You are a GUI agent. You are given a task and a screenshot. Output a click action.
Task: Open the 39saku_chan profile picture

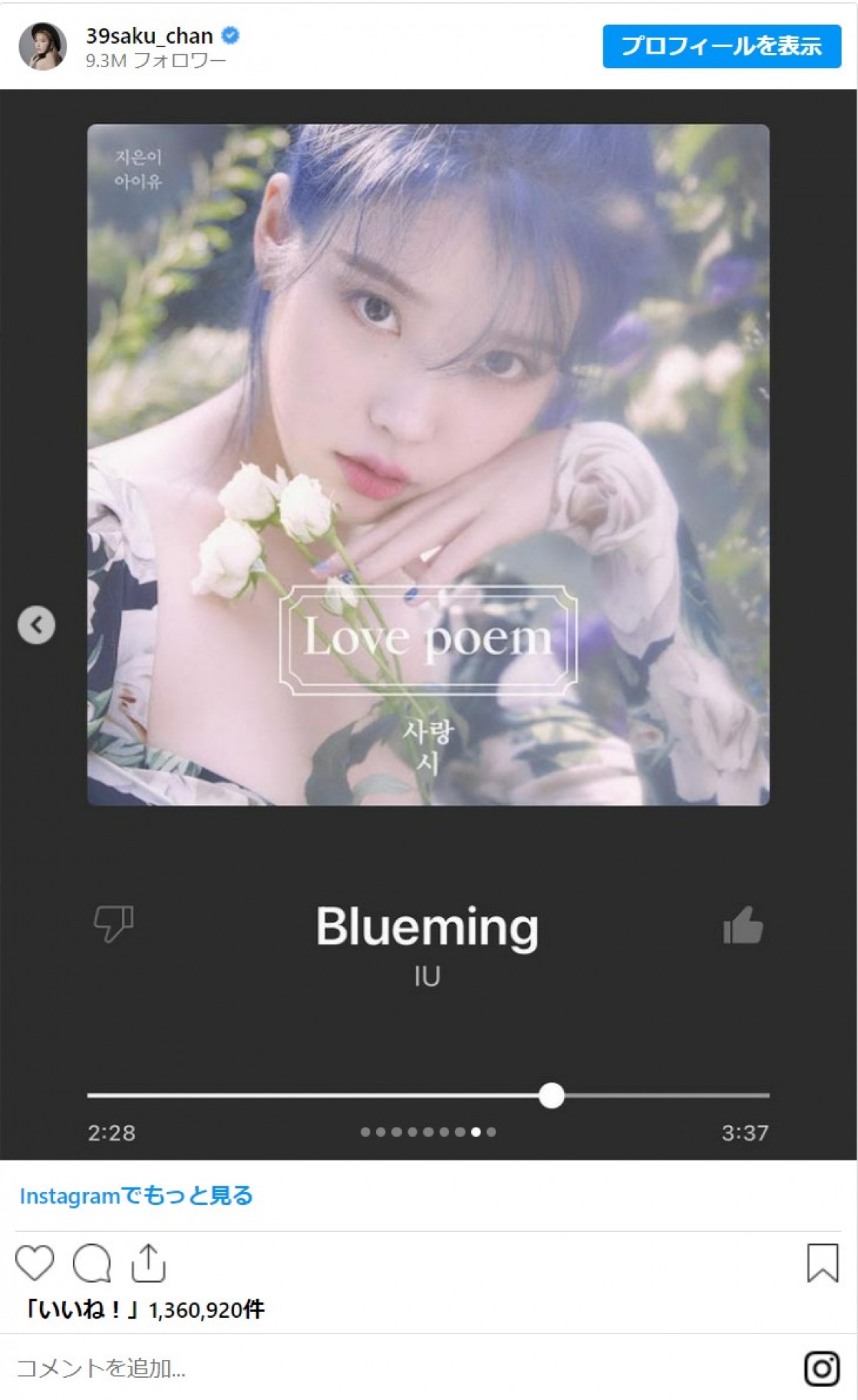click(42, 46)
